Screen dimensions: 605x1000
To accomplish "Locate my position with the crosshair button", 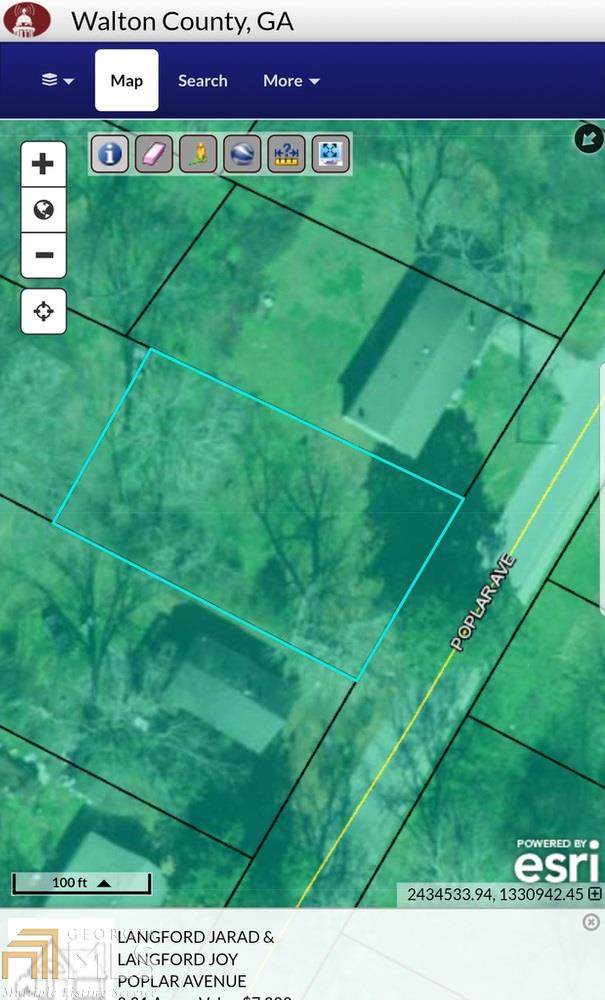I will click(x=43, y=311).
